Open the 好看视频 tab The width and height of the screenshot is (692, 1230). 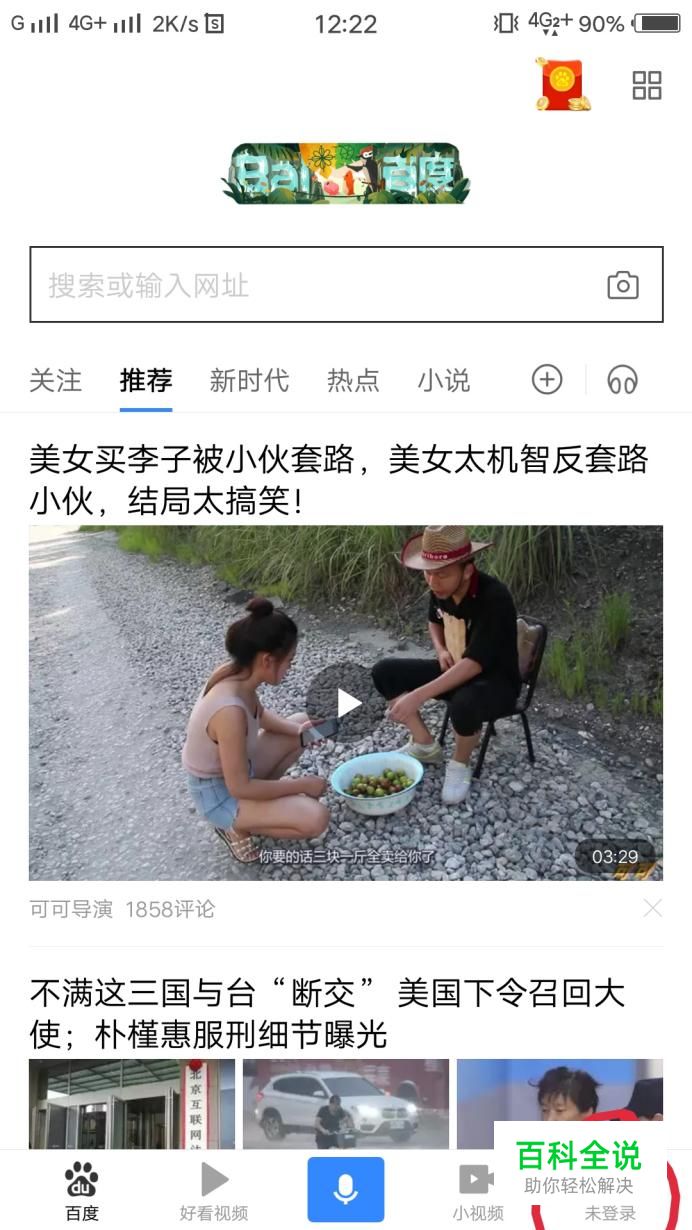coord(214,1192)
